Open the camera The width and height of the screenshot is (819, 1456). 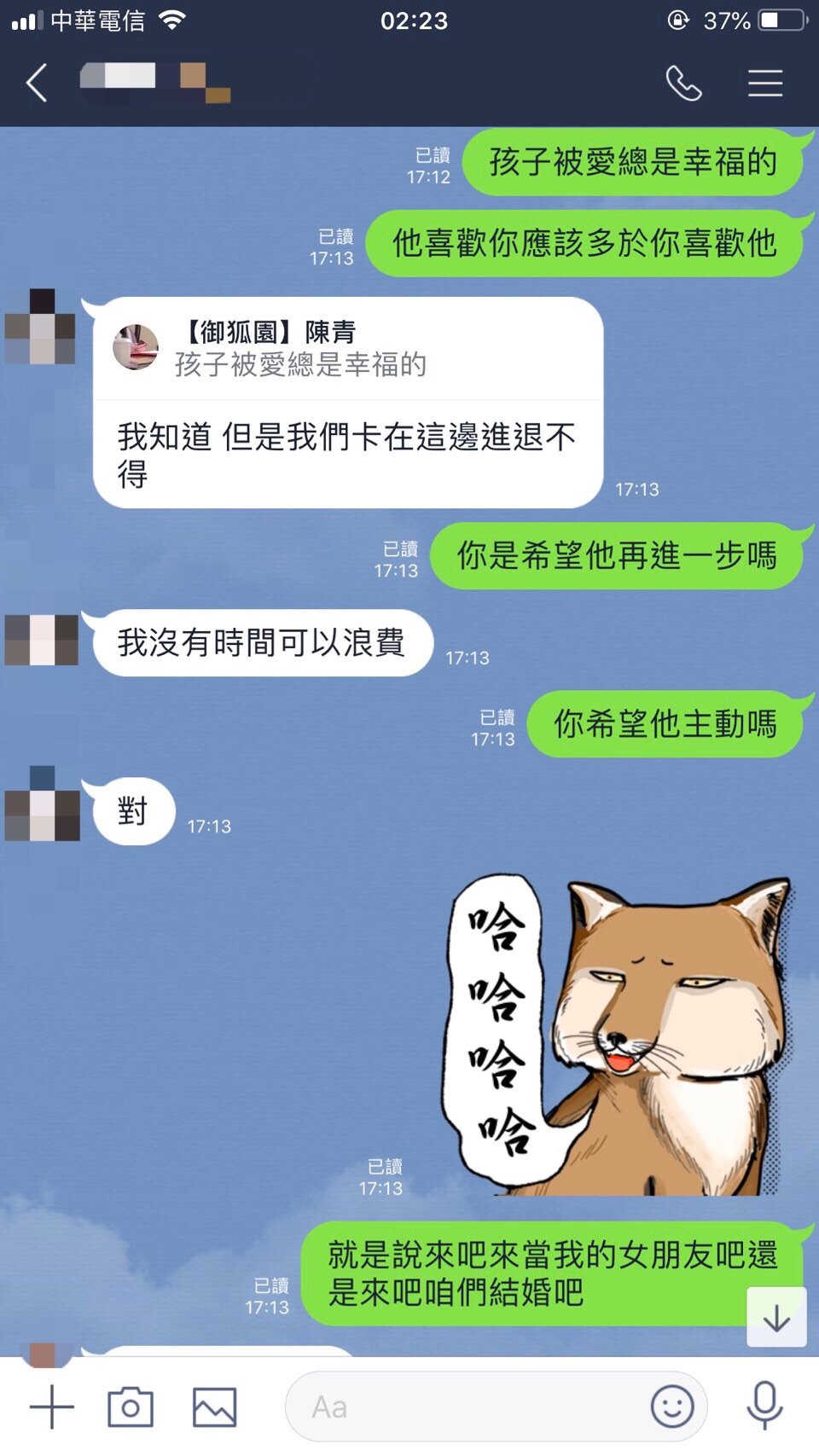tap(131, 1407)
